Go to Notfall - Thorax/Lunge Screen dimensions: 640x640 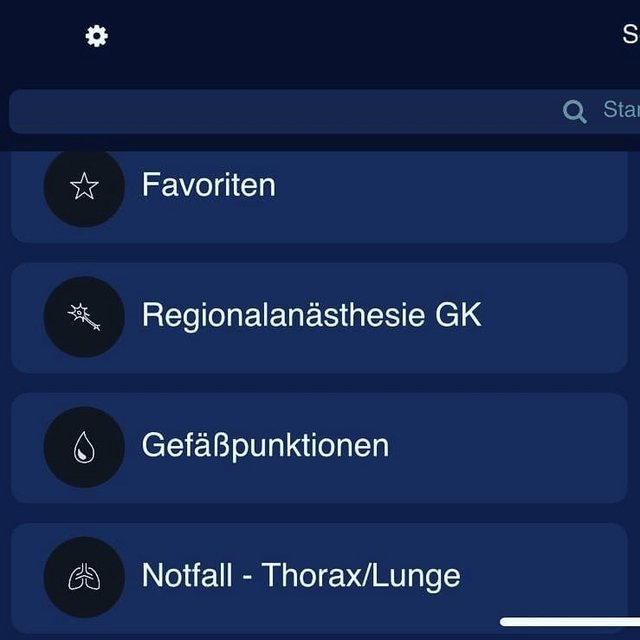tap(320, 576)
